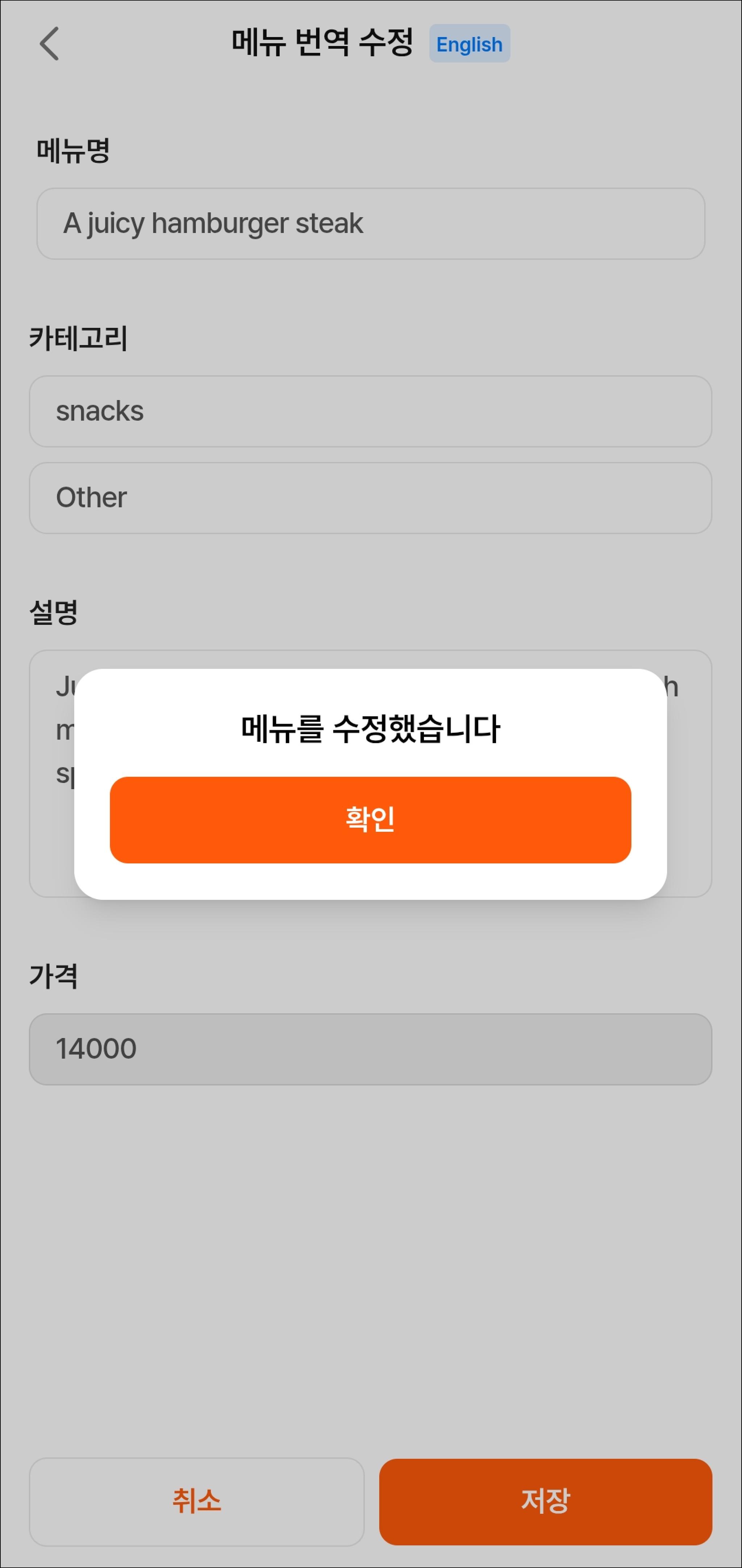The height and width of the screenshot is (1568, 742).
Task: Confirm the menu-updated dialog with 확인
Action: (370, 819)
